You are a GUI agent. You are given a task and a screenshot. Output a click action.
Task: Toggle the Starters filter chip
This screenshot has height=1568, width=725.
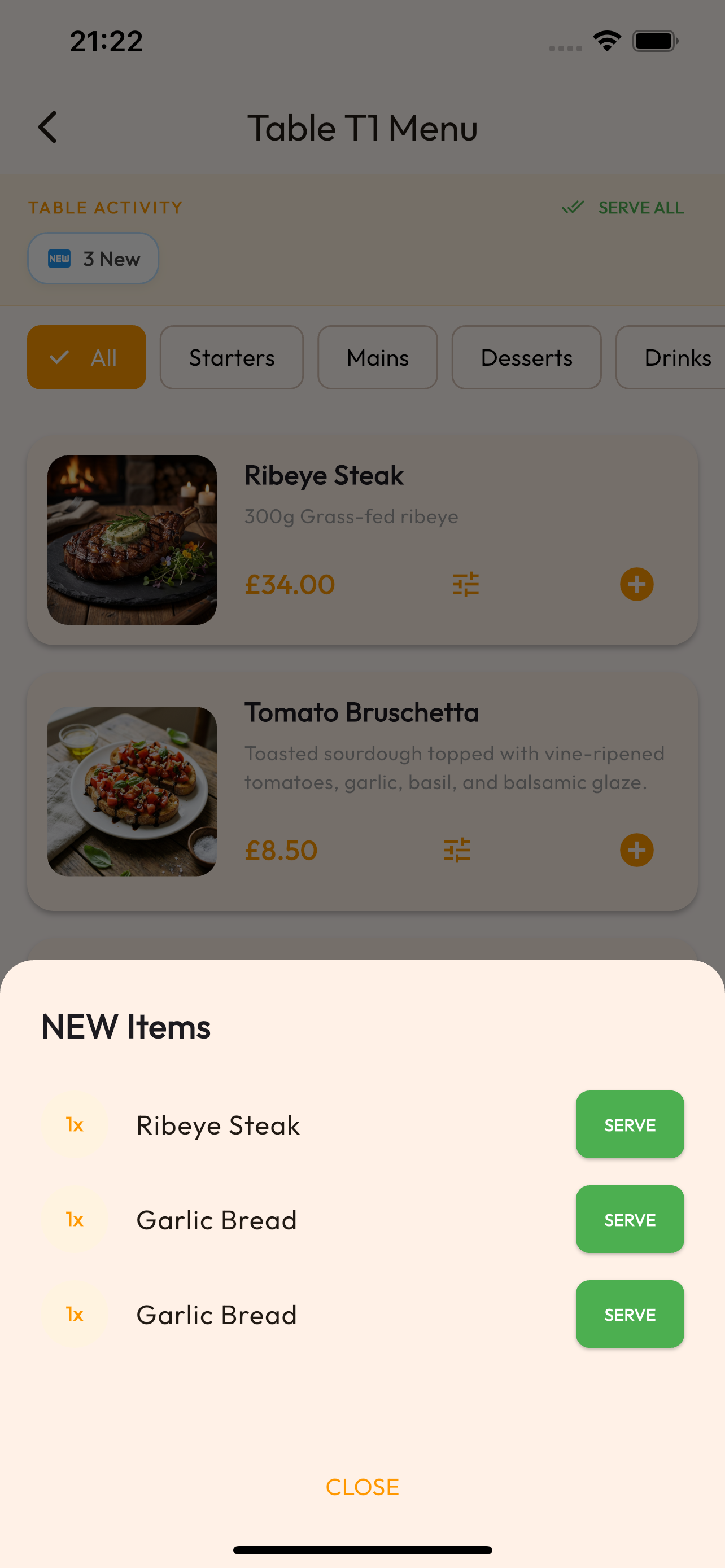[232, 357]
